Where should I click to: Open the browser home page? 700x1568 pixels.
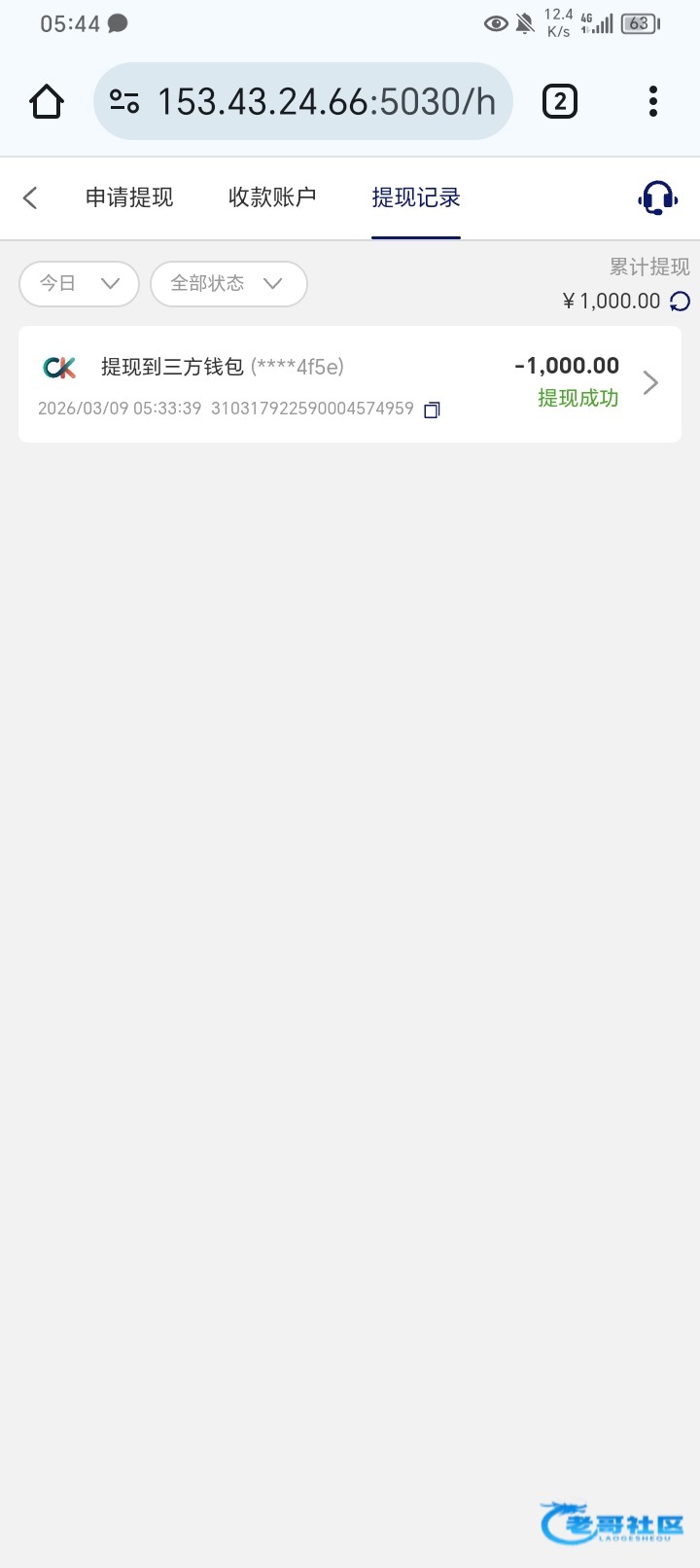tap(47, 101)
